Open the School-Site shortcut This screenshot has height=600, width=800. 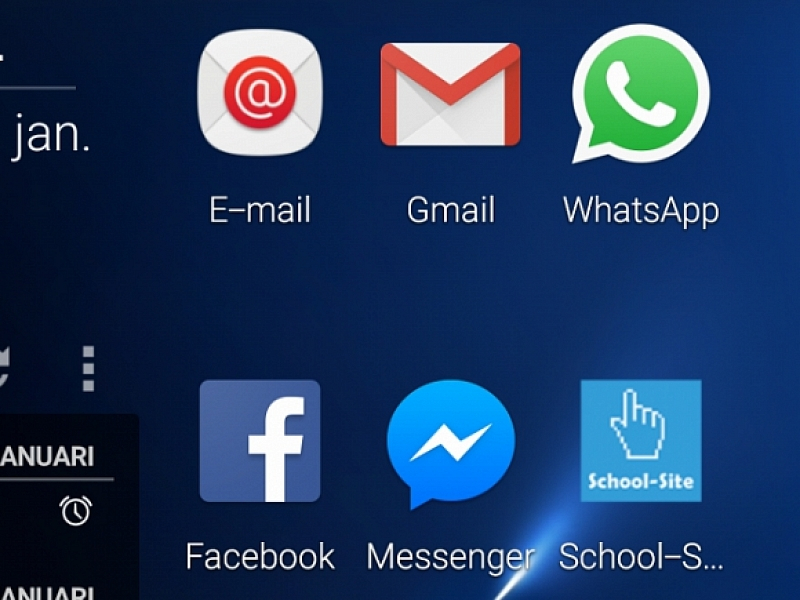641,441
